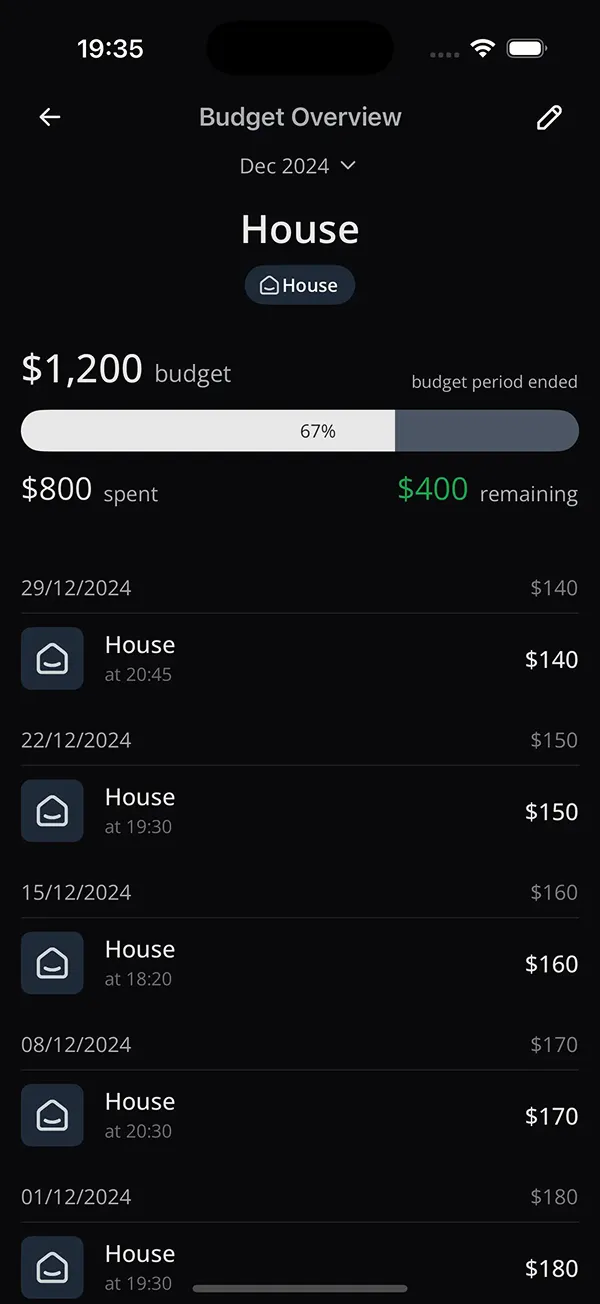Viewport: 600px width, 1304px height.
Task: Open the $140 House transaction at 20:45
Action: [x=300, y=659]
